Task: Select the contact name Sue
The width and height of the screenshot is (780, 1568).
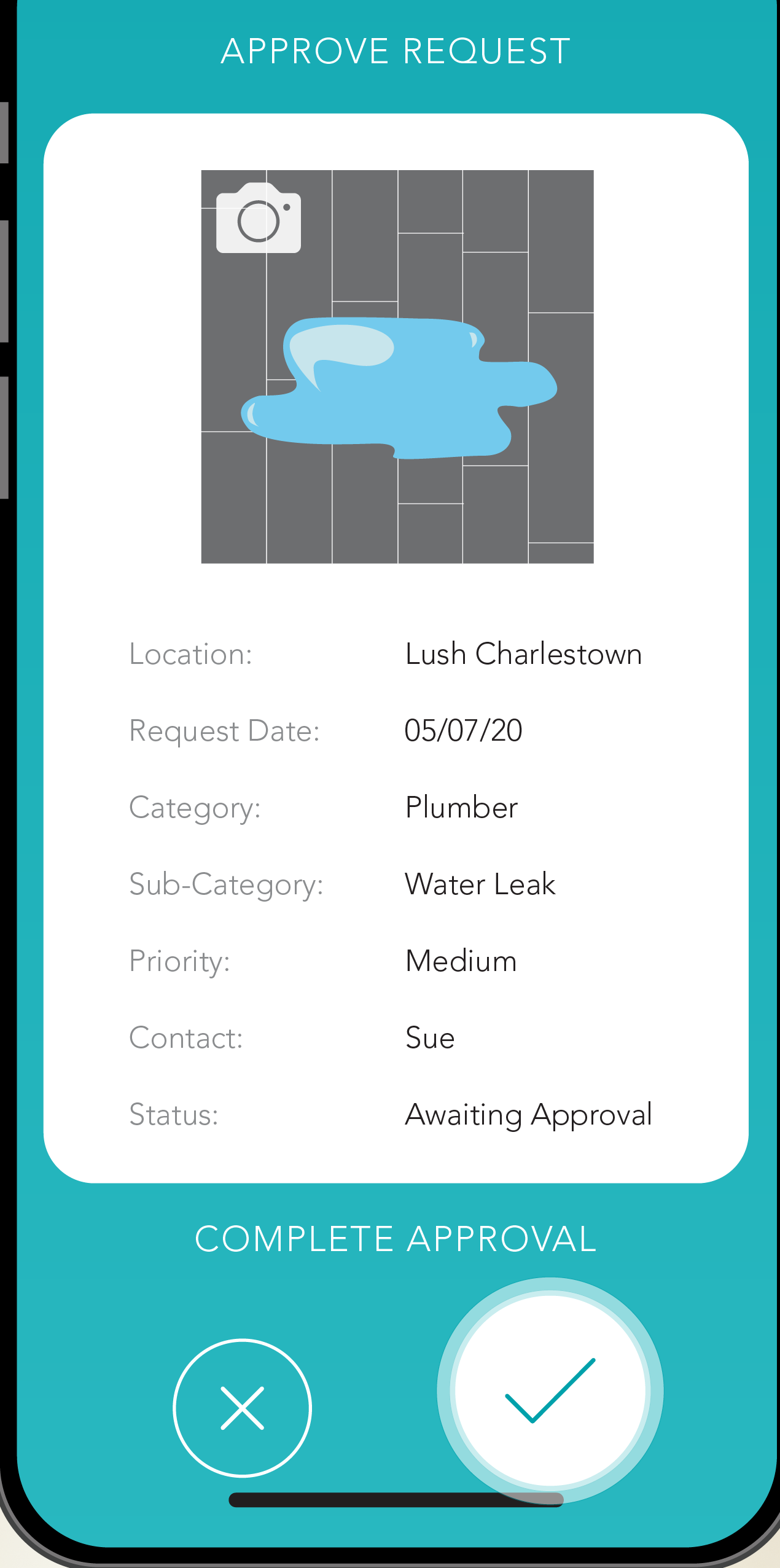Action: click(x=429, y=1038)
